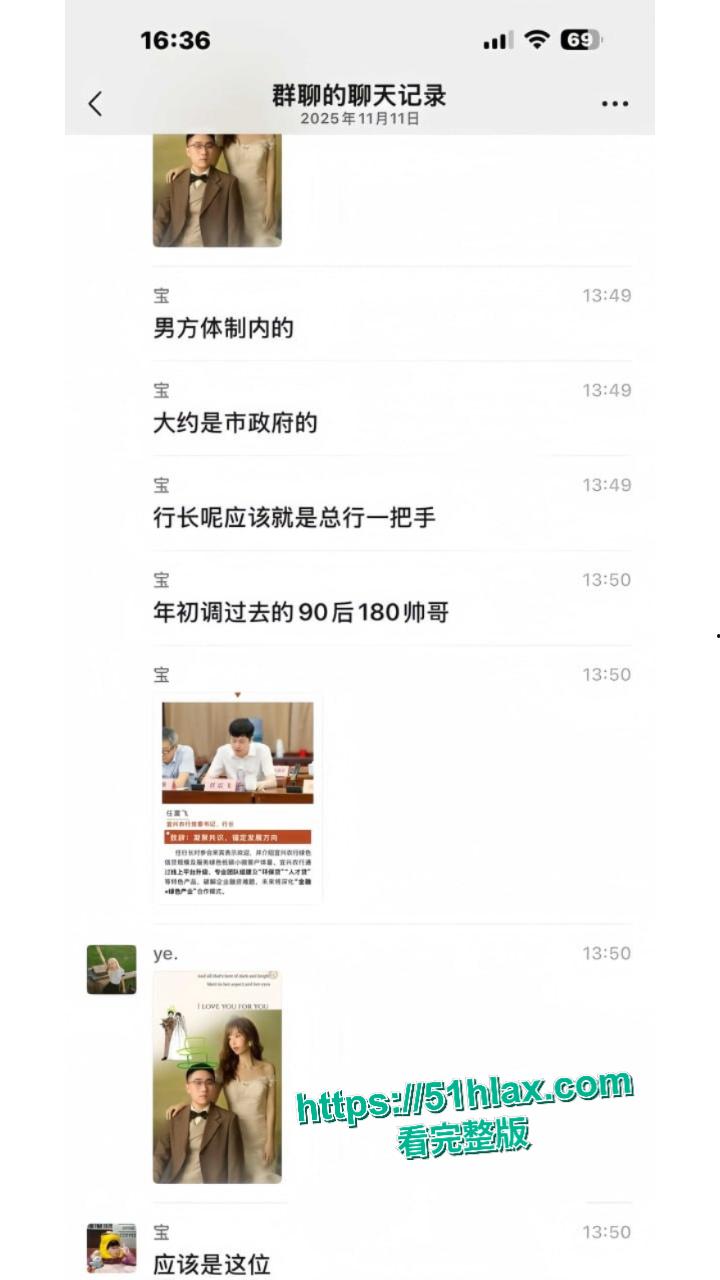The height and width of the screenshot is (1280, 720).
Task: Open the wedding photo sent by ye.
Action: click(217, 1077)
